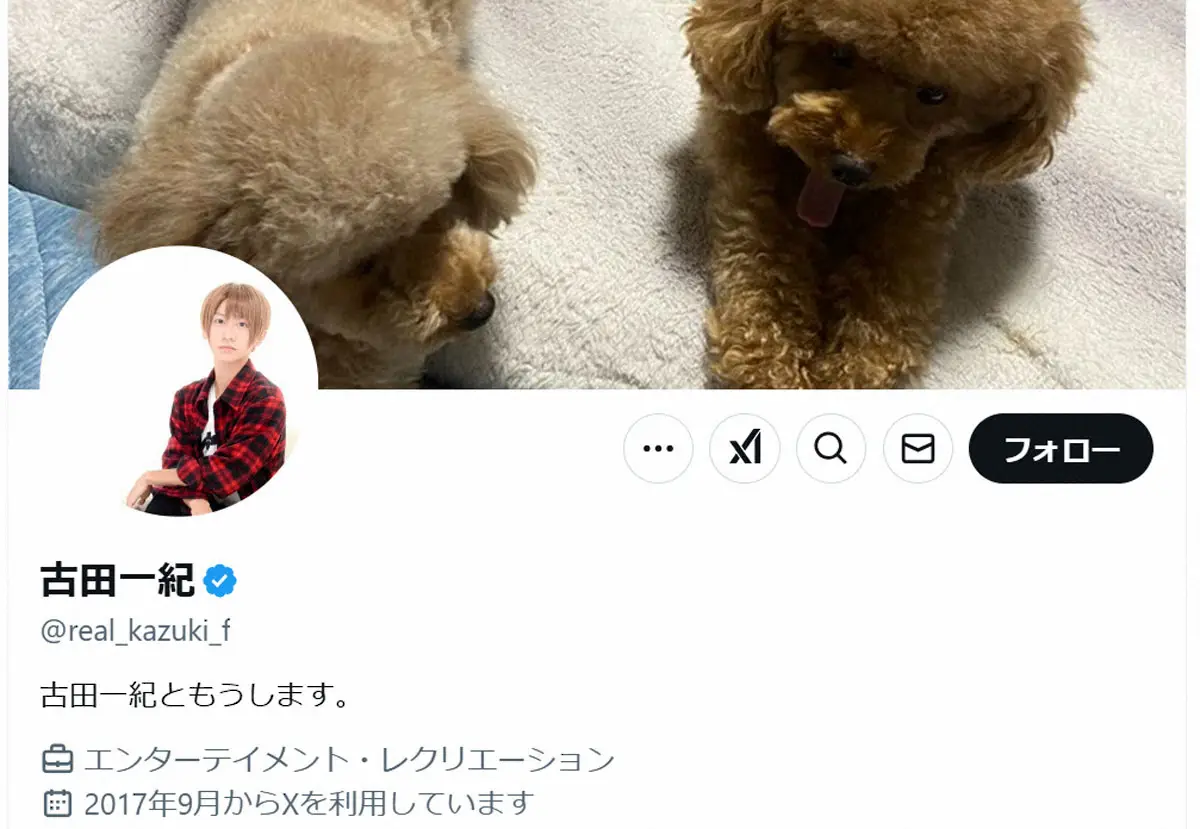Open the more options menu
Image resolution: width=1200 pixels, height=829 pixels.
click(x=658, y=448)
